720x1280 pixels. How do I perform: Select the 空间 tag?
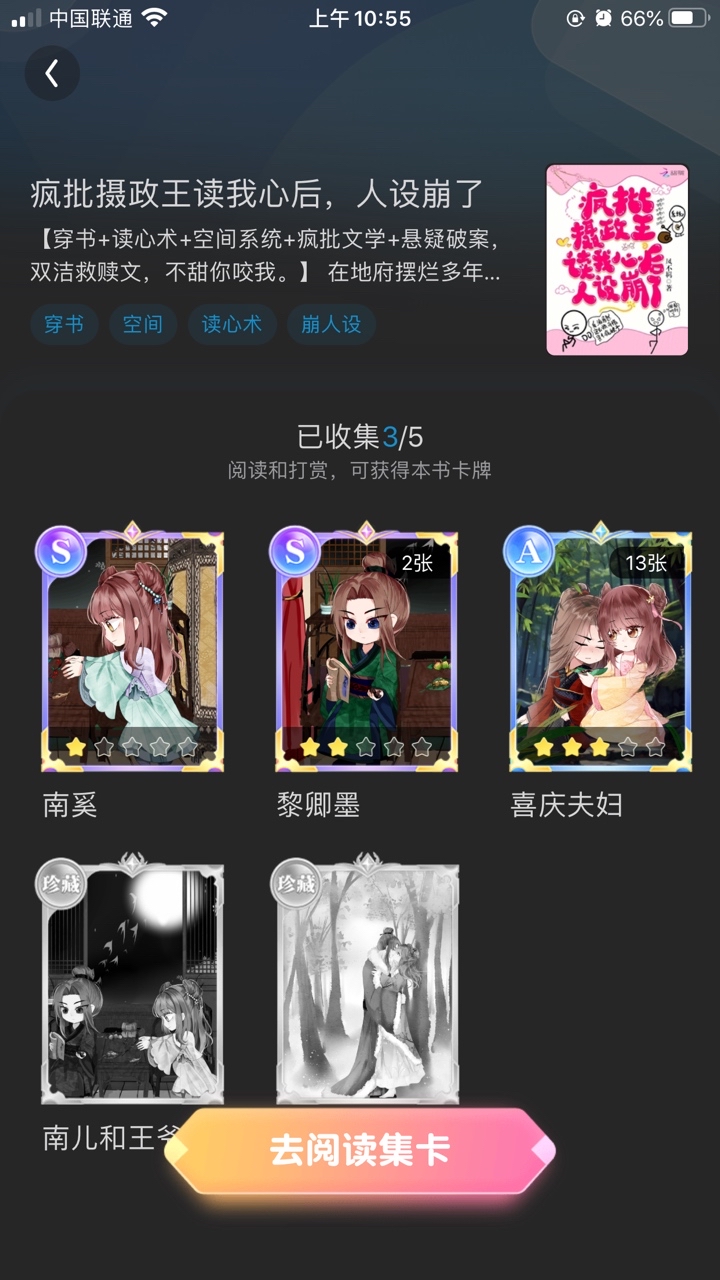click(x=142, y=324)
